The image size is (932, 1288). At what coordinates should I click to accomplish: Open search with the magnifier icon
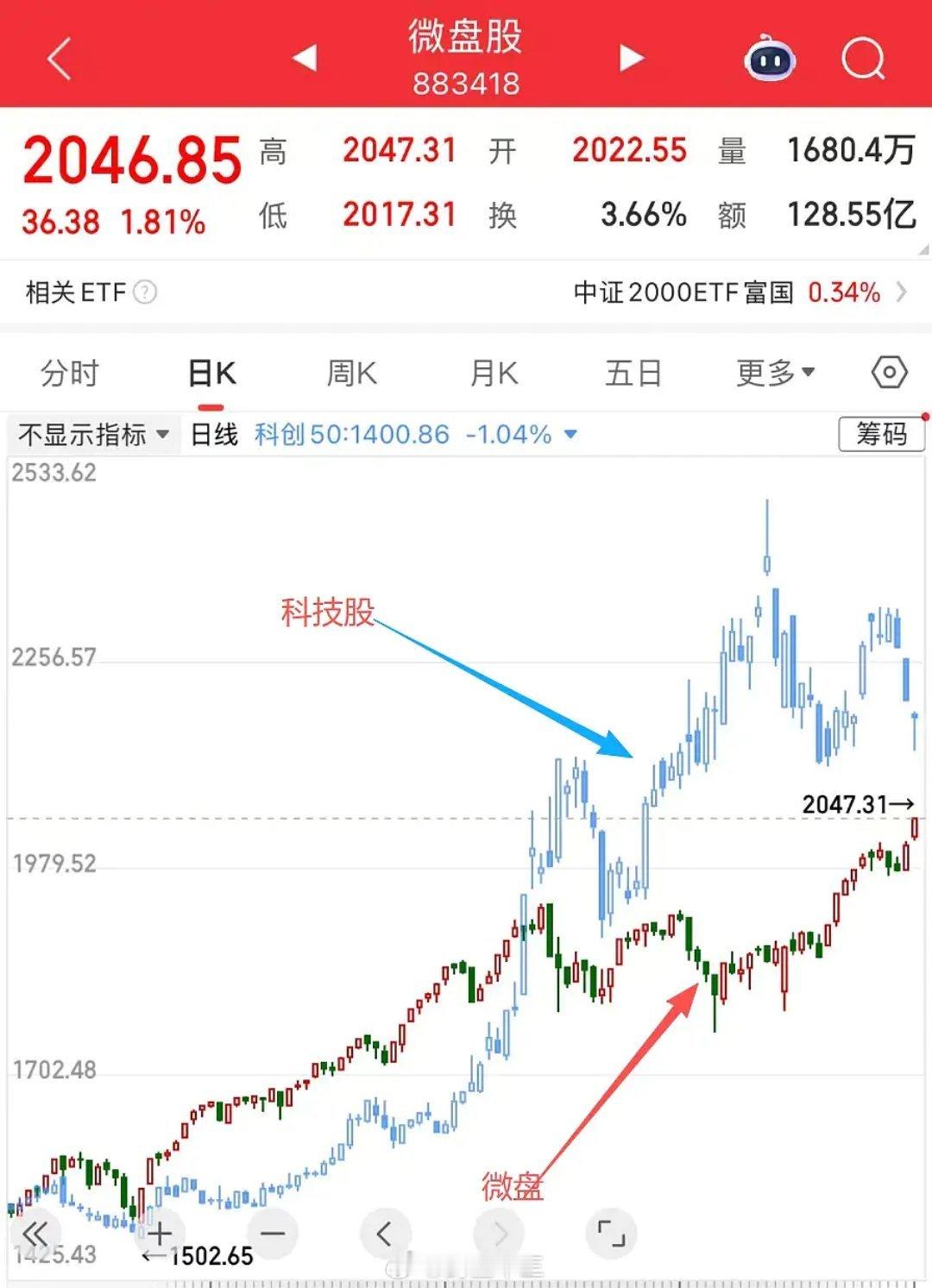862,59
